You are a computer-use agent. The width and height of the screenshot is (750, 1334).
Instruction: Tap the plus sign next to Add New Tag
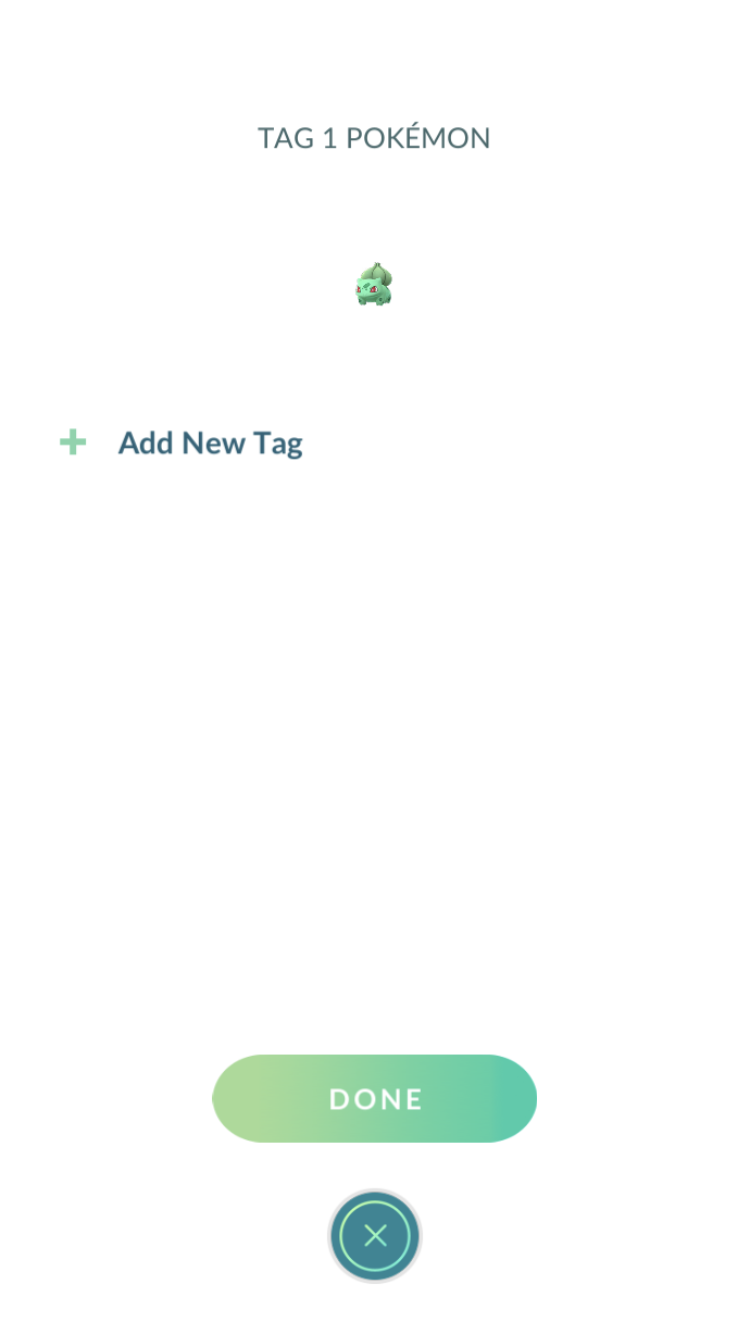click(x=72, y=442)
